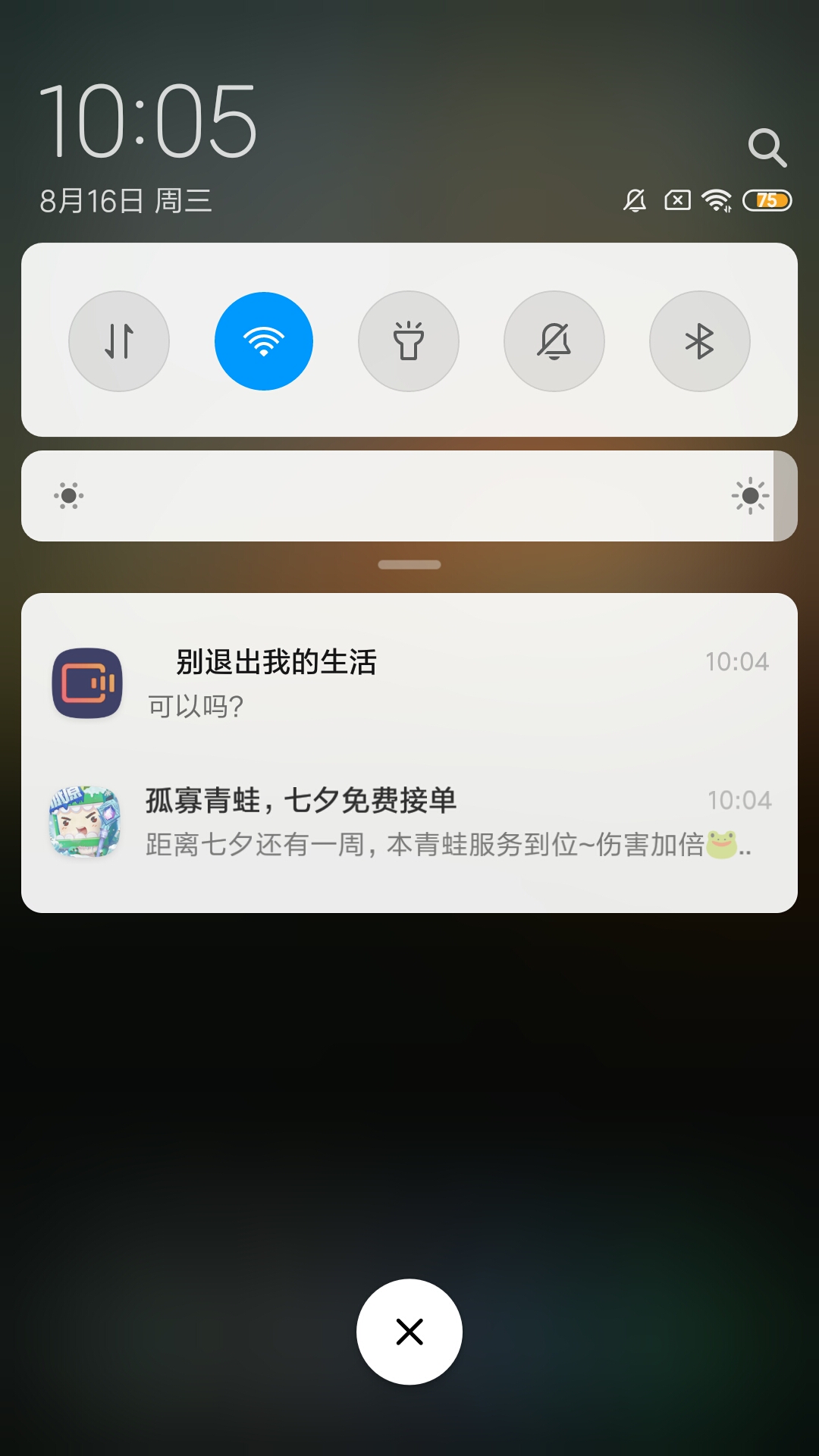Expand quick settings via the handle bar

click(x=409, y=565)
